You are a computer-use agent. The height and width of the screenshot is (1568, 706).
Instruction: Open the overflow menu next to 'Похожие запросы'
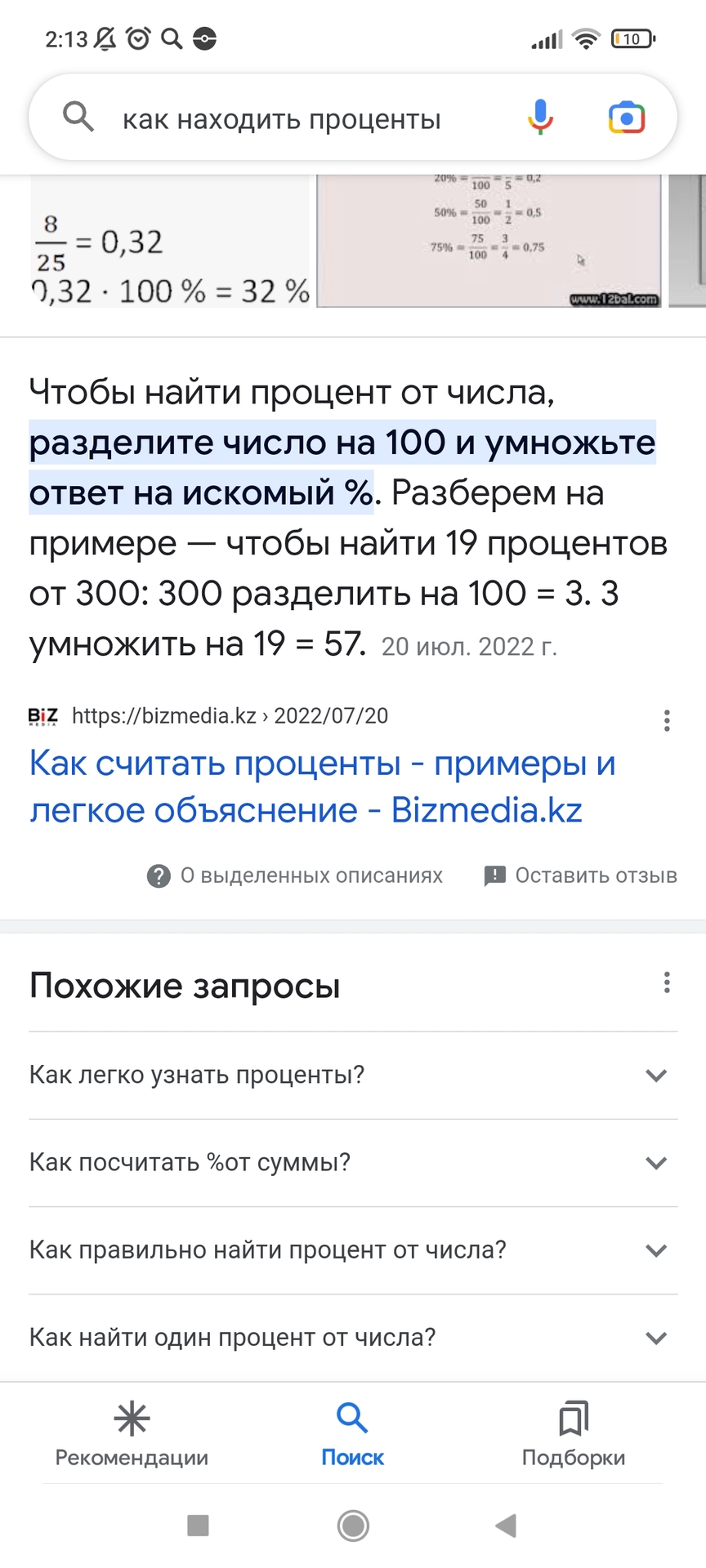coord(667,983)
